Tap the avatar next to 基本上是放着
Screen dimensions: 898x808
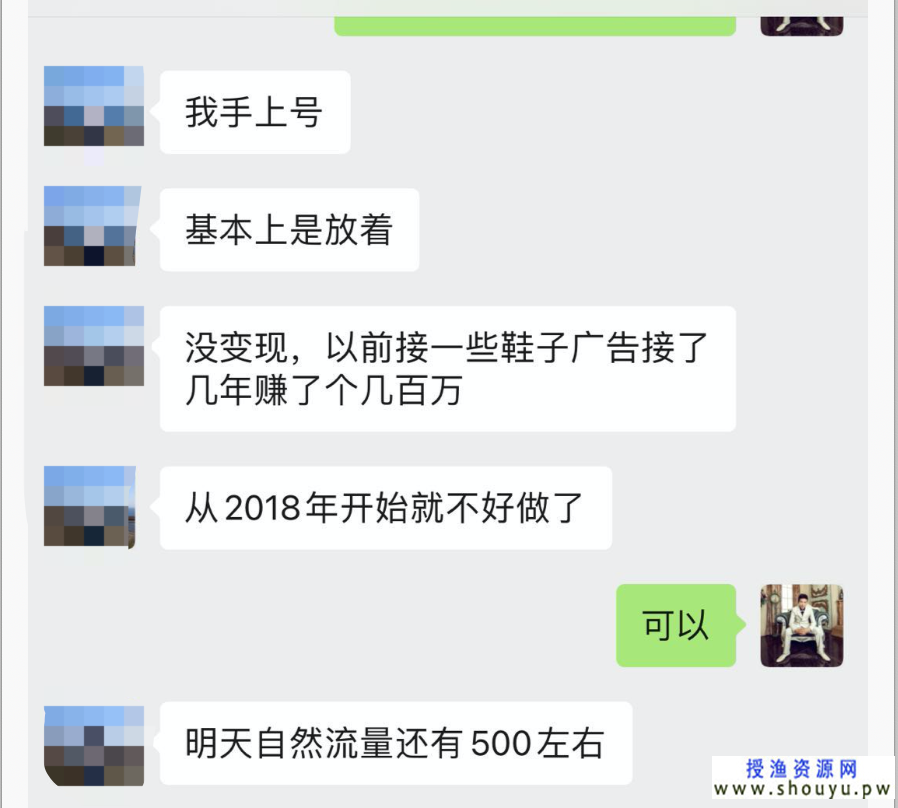(92, 226)
